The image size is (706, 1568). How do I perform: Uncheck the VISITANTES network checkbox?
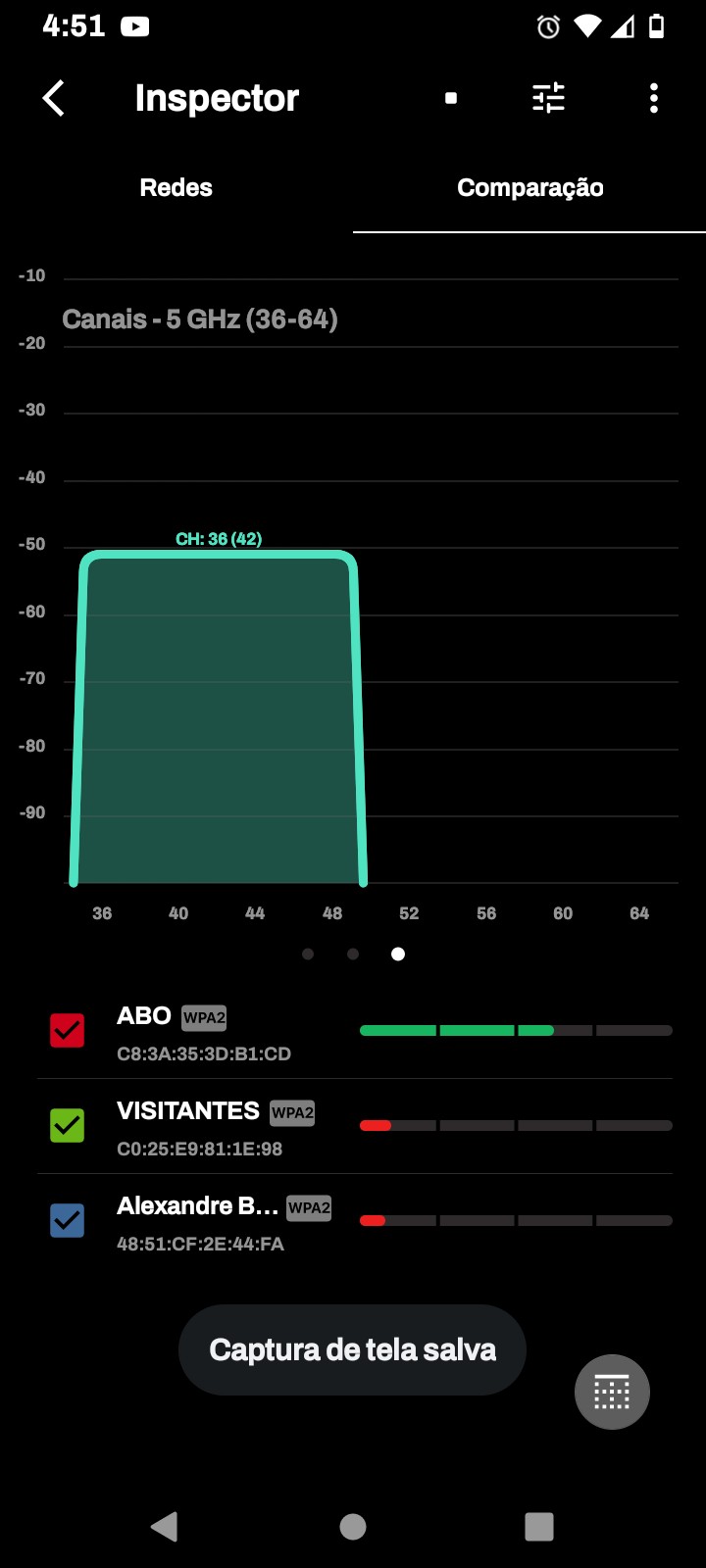(68, 1125)
